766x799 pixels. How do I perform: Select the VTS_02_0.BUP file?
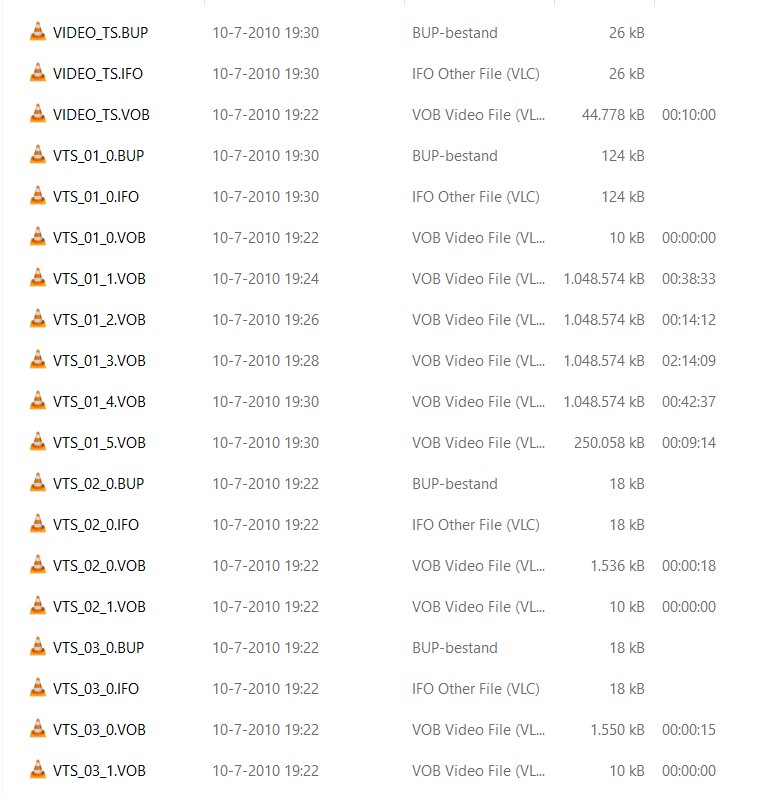[x=98, y=484]
